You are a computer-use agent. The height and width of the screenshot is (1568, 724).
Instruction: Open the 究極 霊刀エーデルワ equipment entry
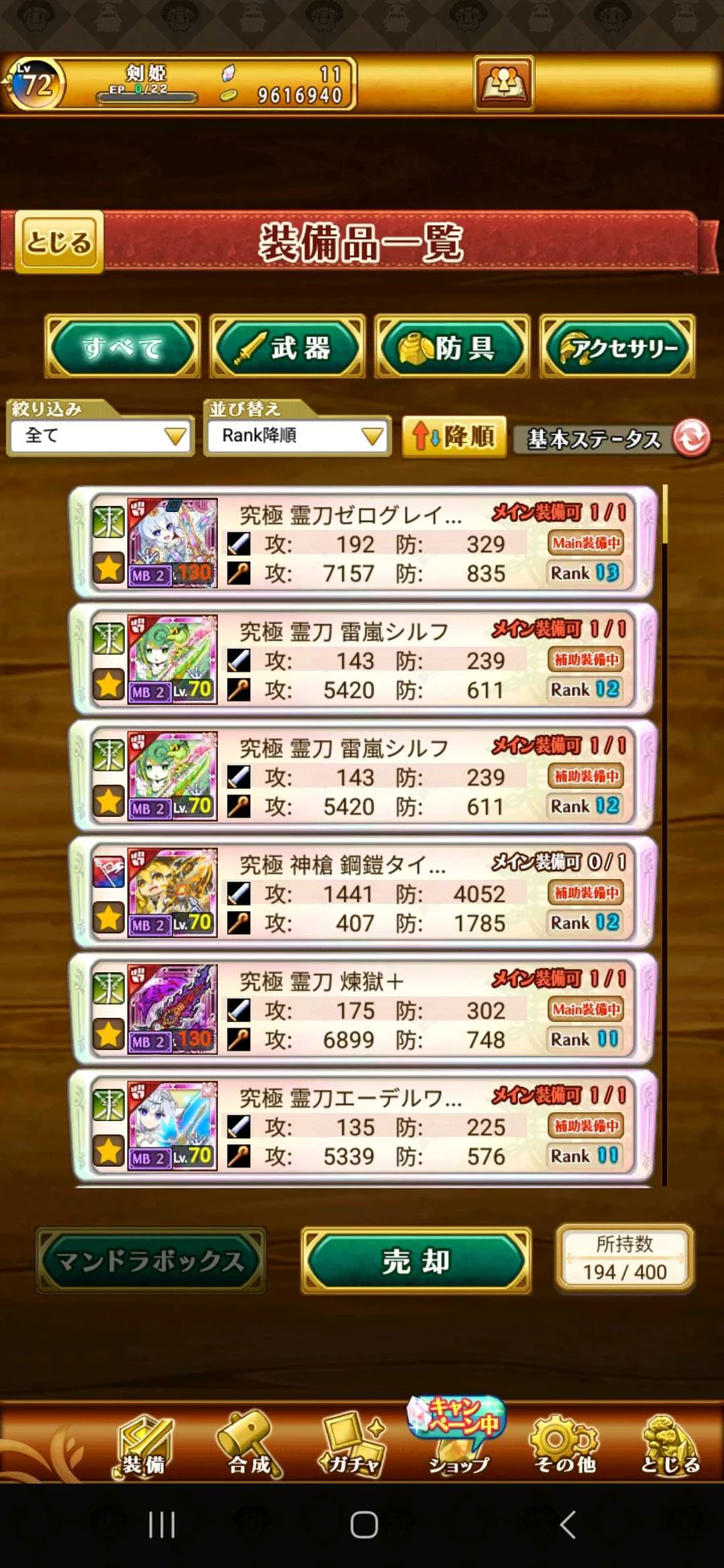coord(362,1127)
